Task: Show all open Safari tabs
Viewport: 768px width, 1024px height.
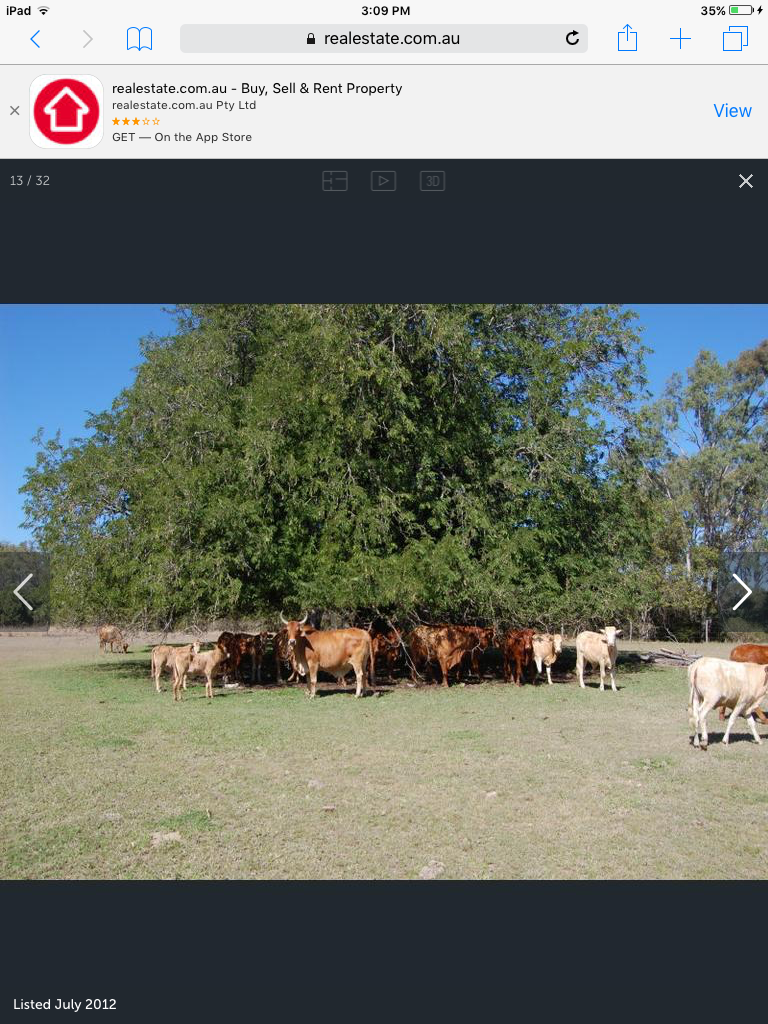Action: click(735, 39)
